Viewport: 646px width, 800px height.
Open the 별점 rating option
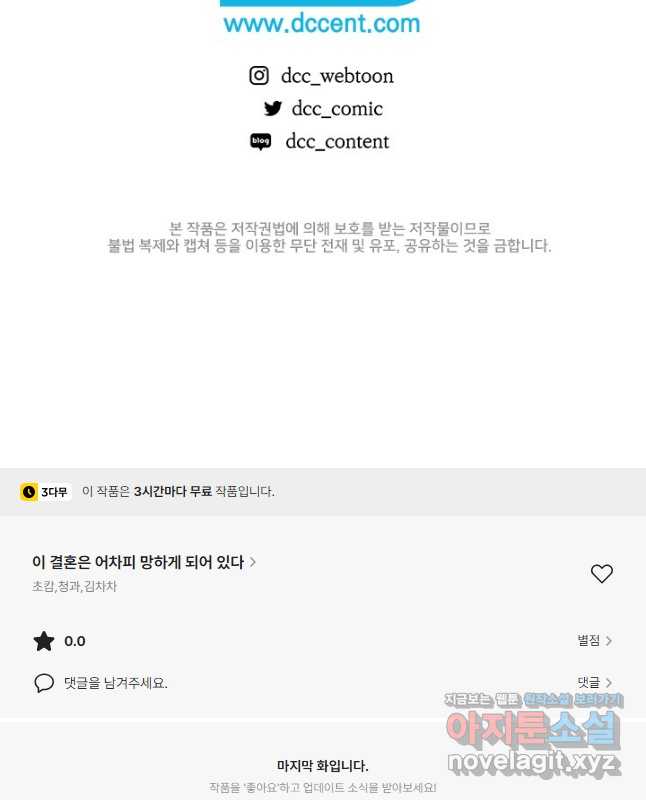point(594,641)
